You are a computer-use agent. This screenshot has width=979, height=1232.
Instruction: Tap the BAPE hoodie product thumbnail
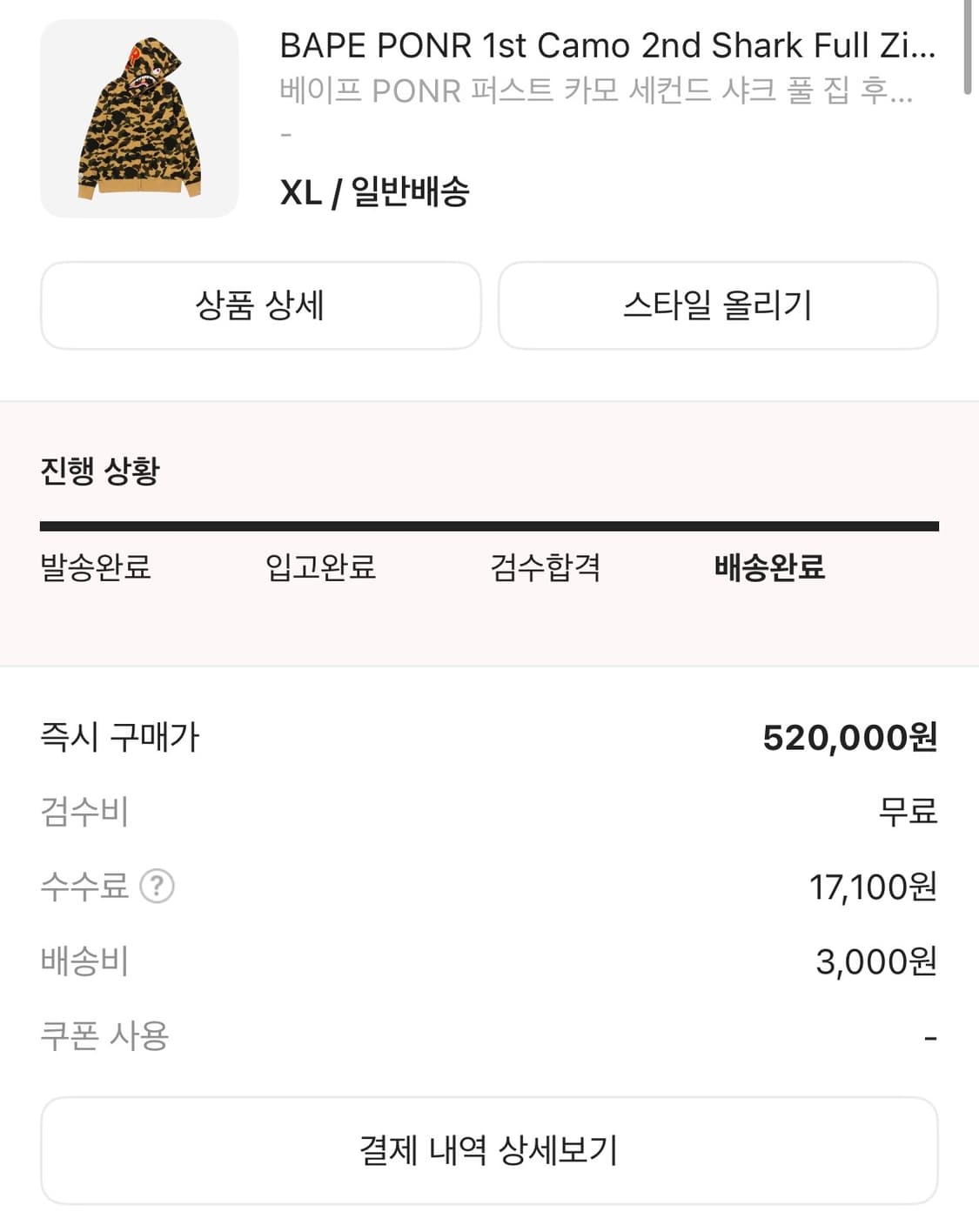point(139,117)
